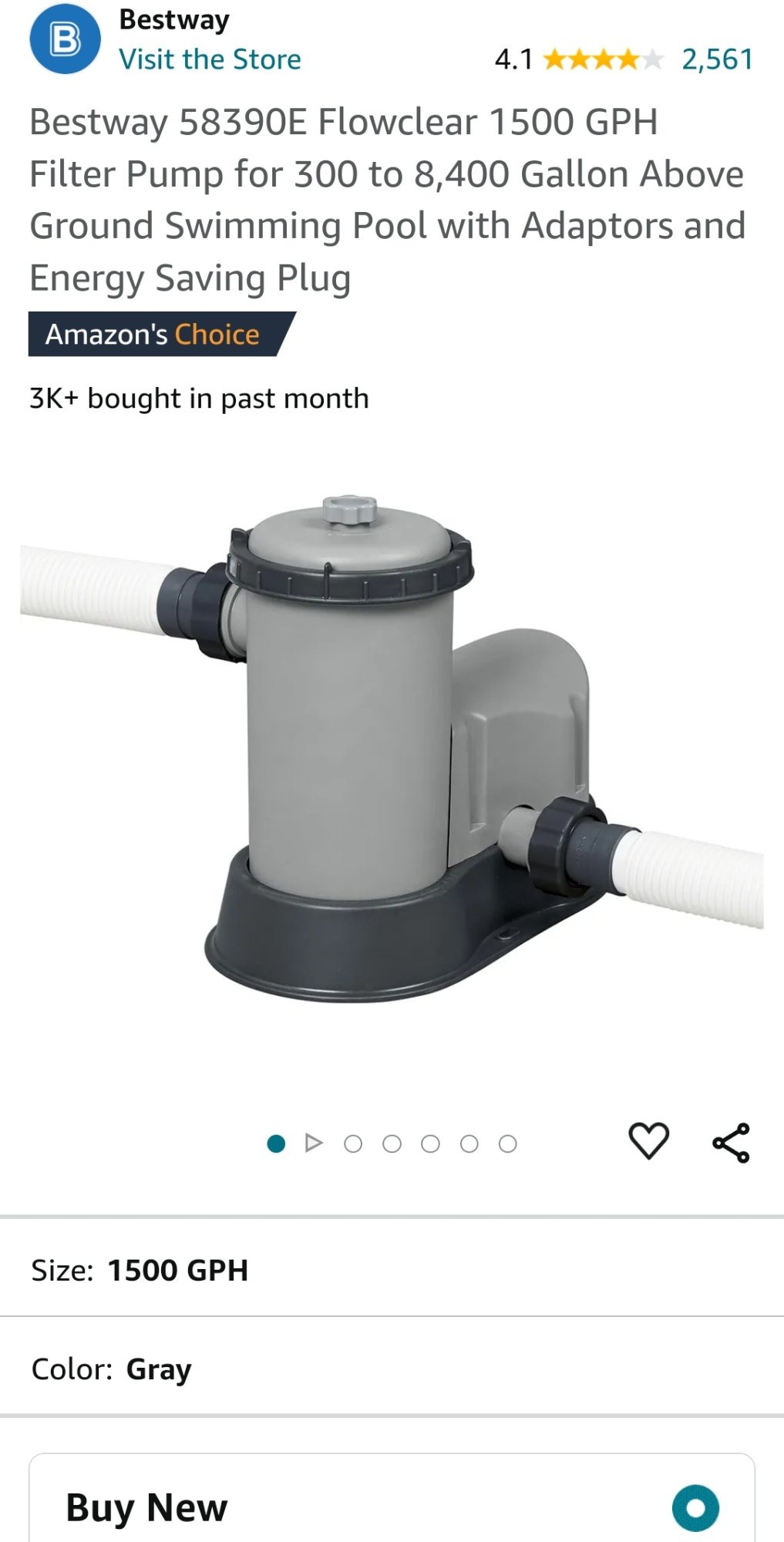Open the Visit the Store link
The height and width of the screenshot is (1542, 784).
210,59
